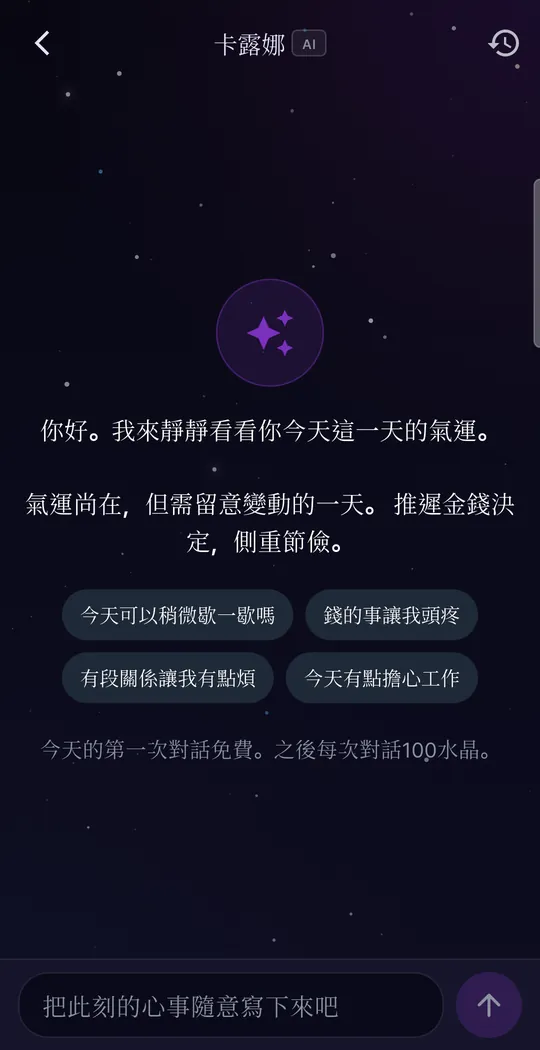Screen dimensions: 540x1050
Task: Select the chip 今天可以稍微歇一歇嗎
Action: [x=178, y=615]
